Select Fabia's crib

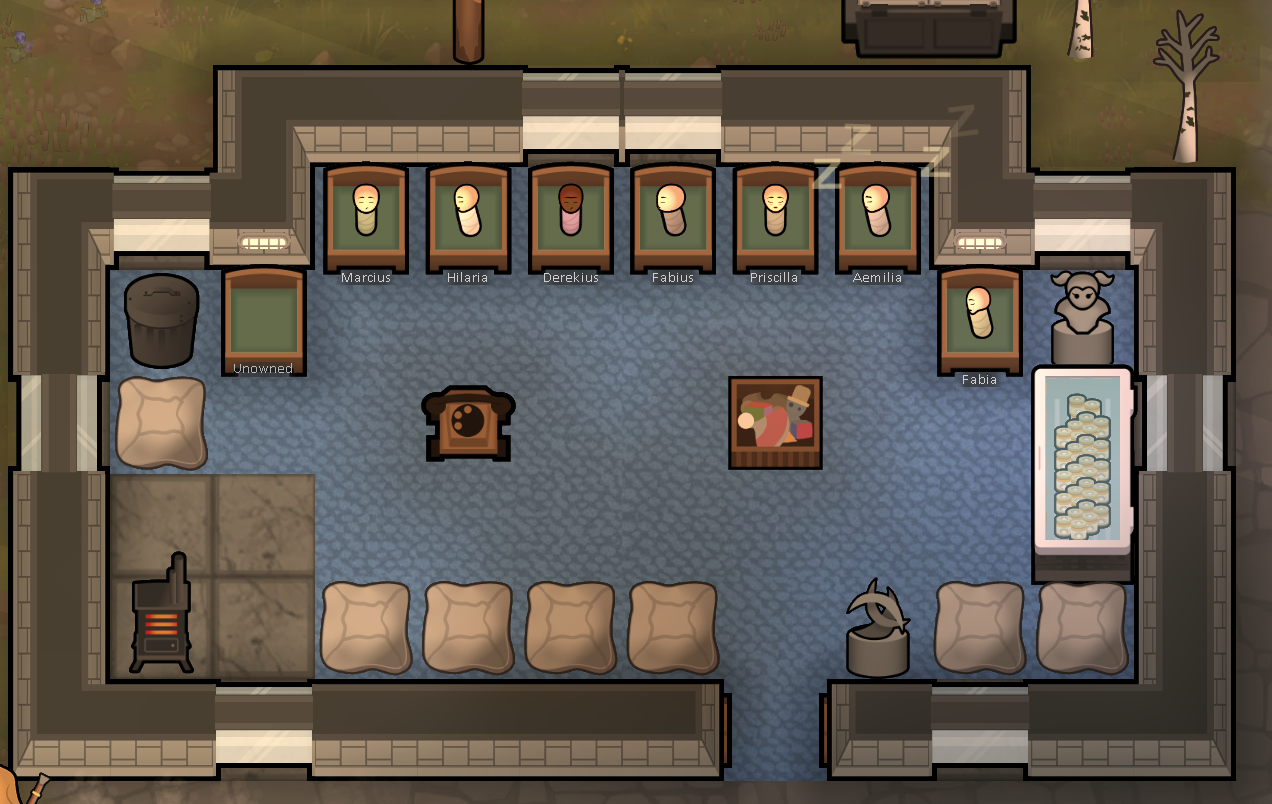pos(980,320)
